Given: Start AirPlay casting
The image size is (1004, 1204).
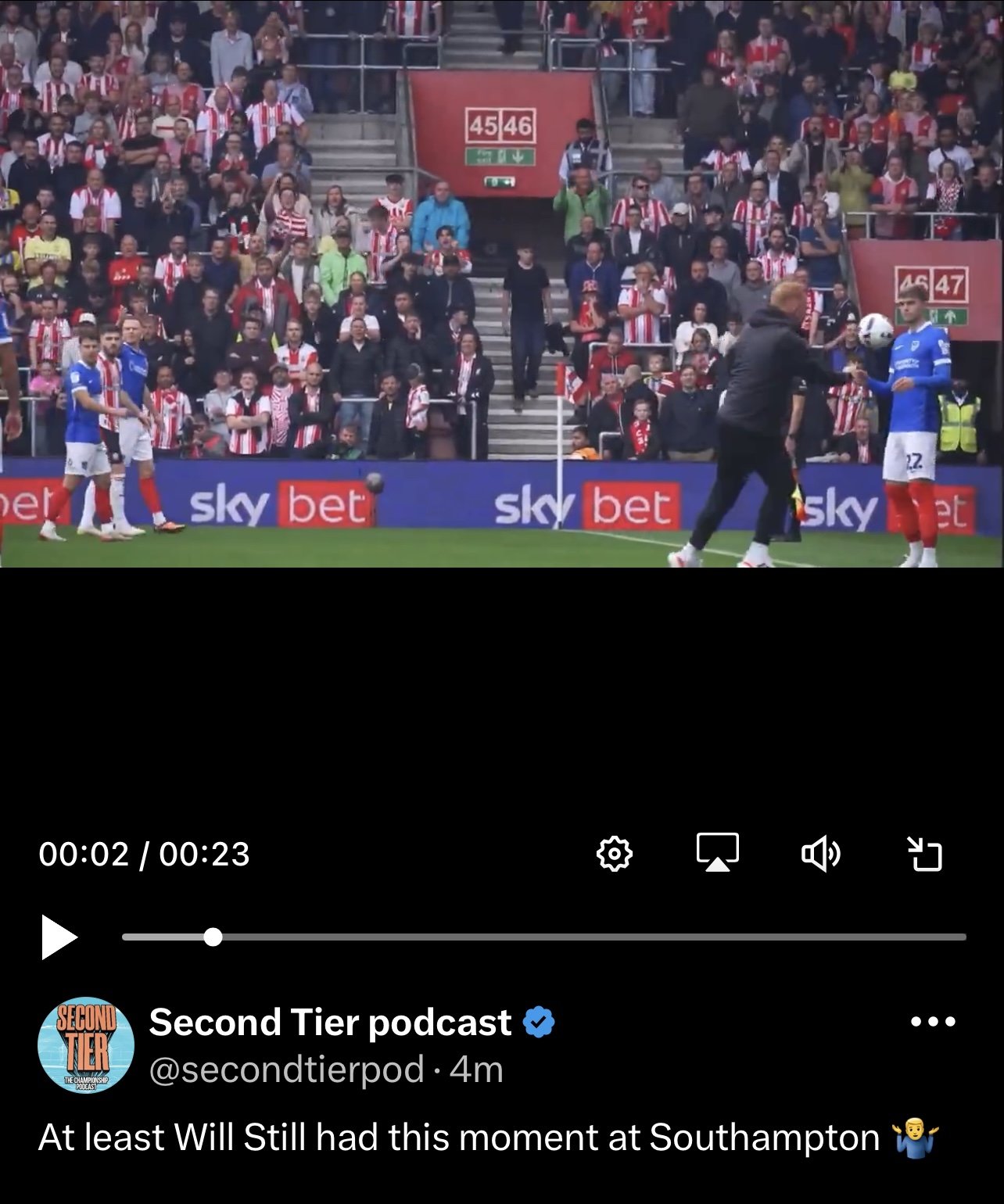Looking at the screenshot, I should pos(717,853).
